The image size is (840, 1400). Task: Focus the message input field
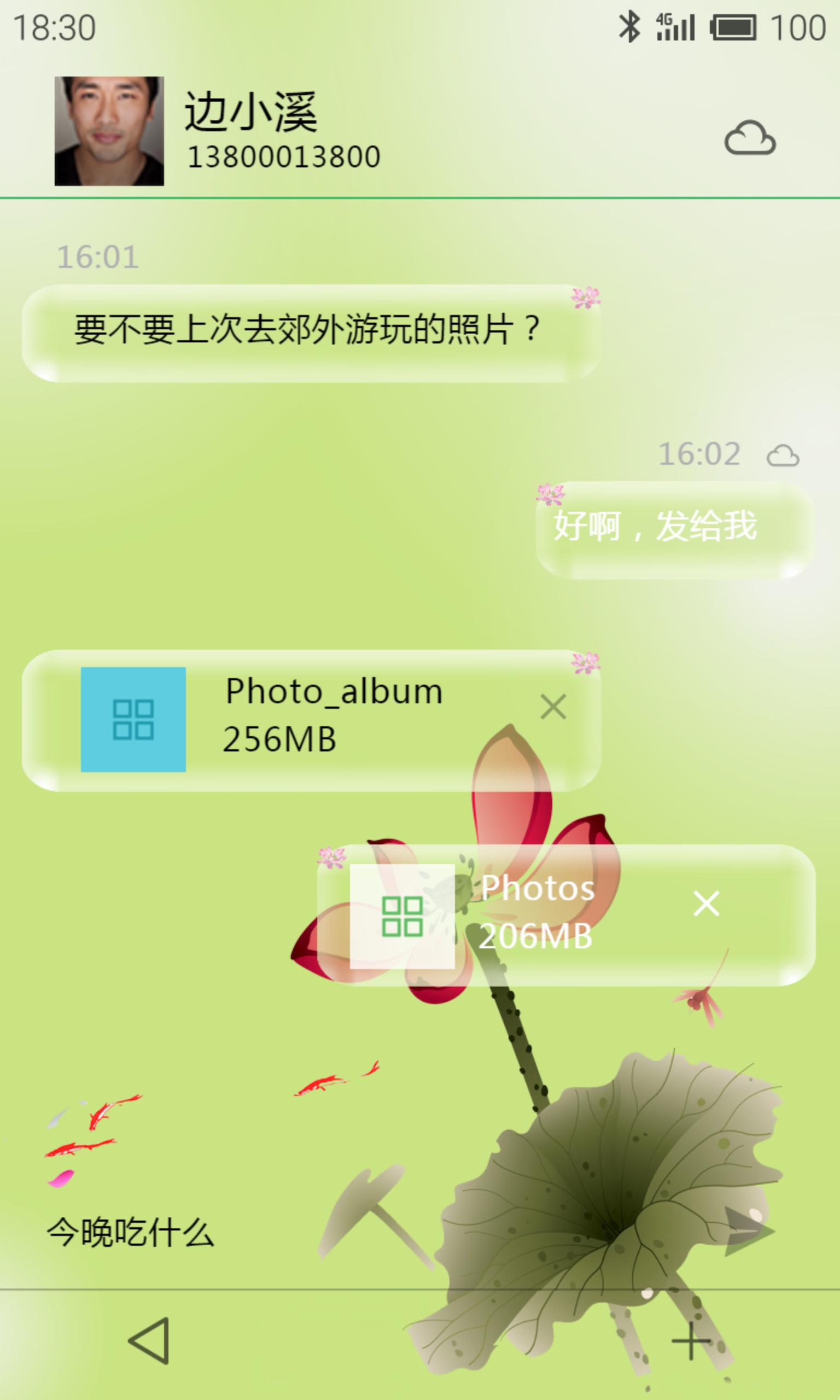coord(340,1233)
